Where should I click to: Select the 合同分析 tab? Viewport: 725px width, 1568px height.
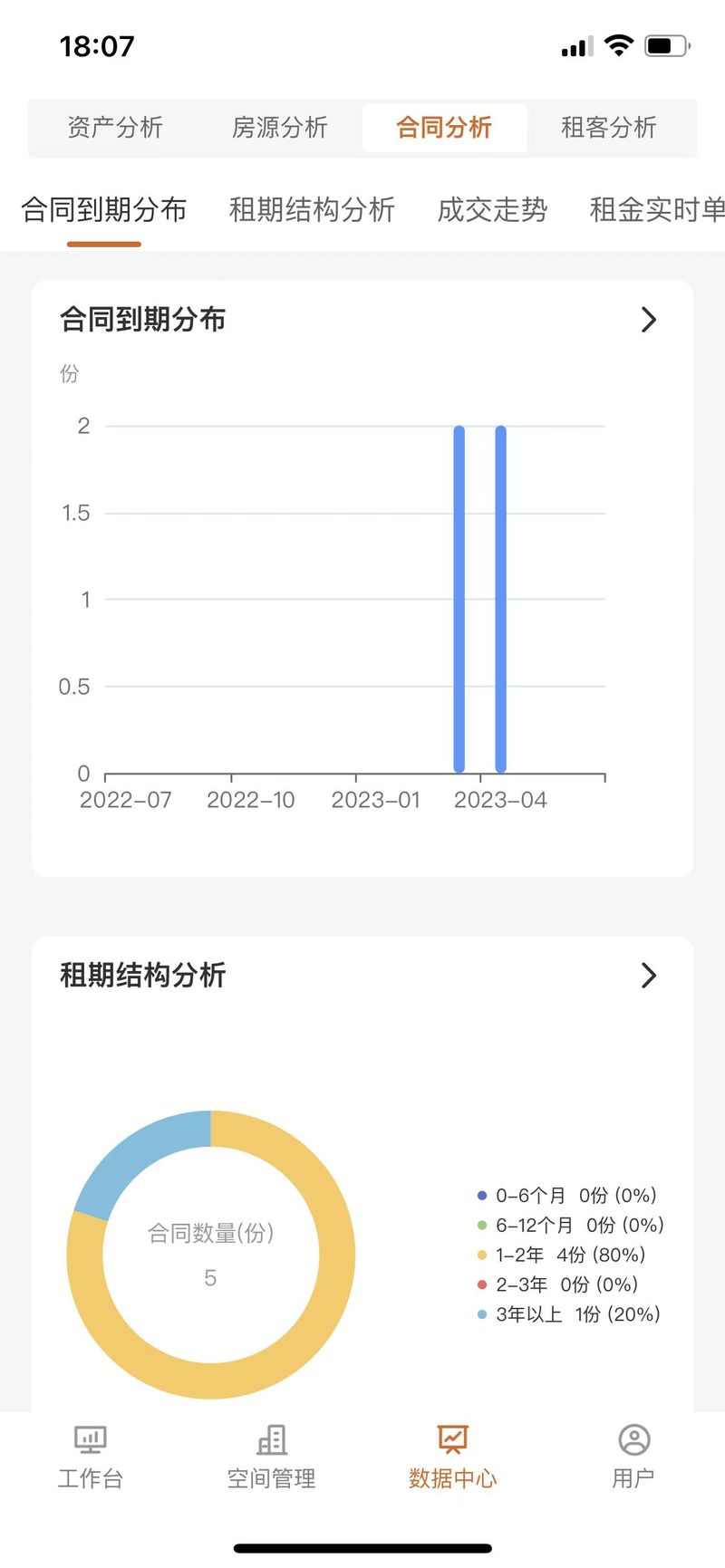coord(444,128)
